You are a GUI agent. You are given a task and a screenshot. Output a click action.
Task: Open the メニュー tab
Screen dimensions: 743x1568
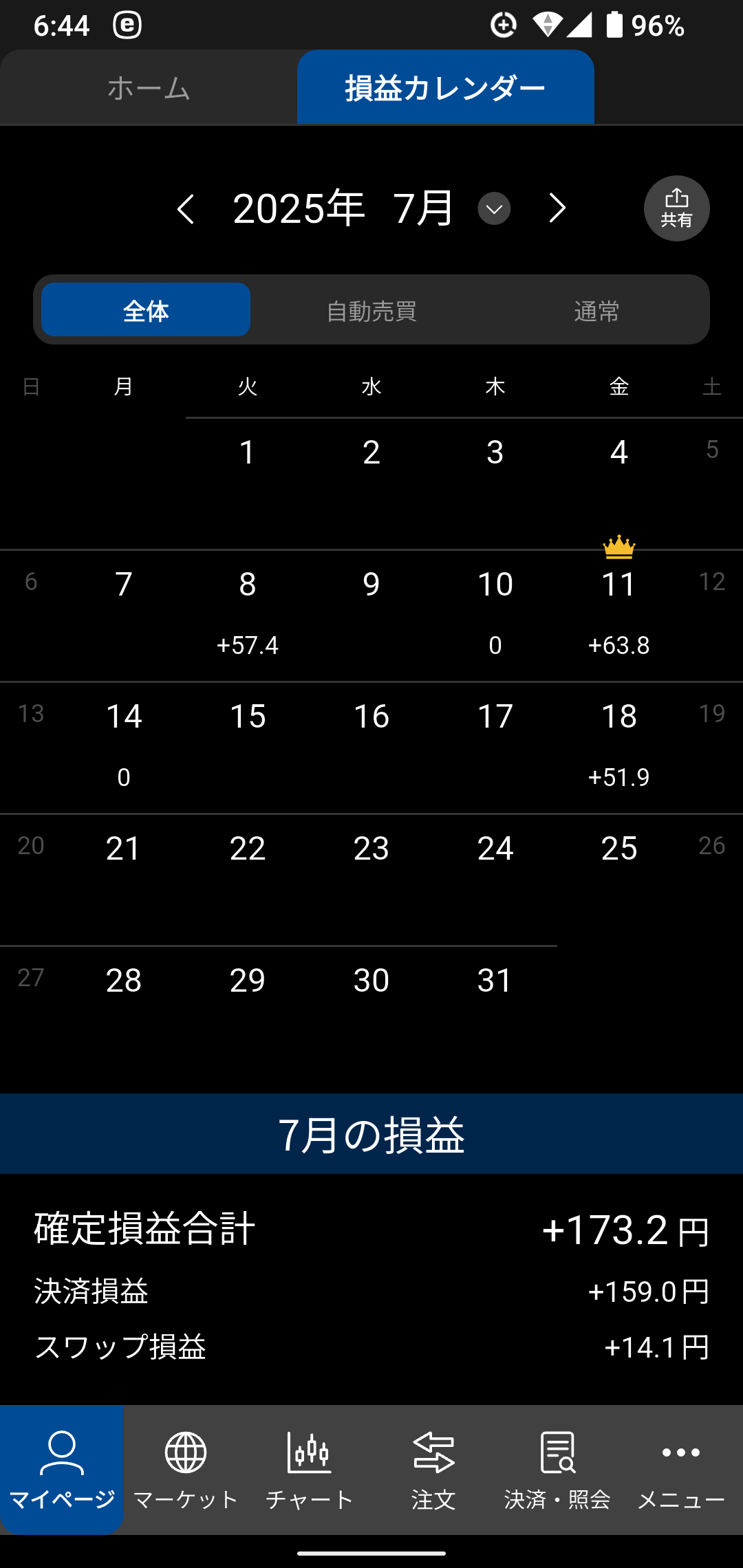pos(681,1470)
